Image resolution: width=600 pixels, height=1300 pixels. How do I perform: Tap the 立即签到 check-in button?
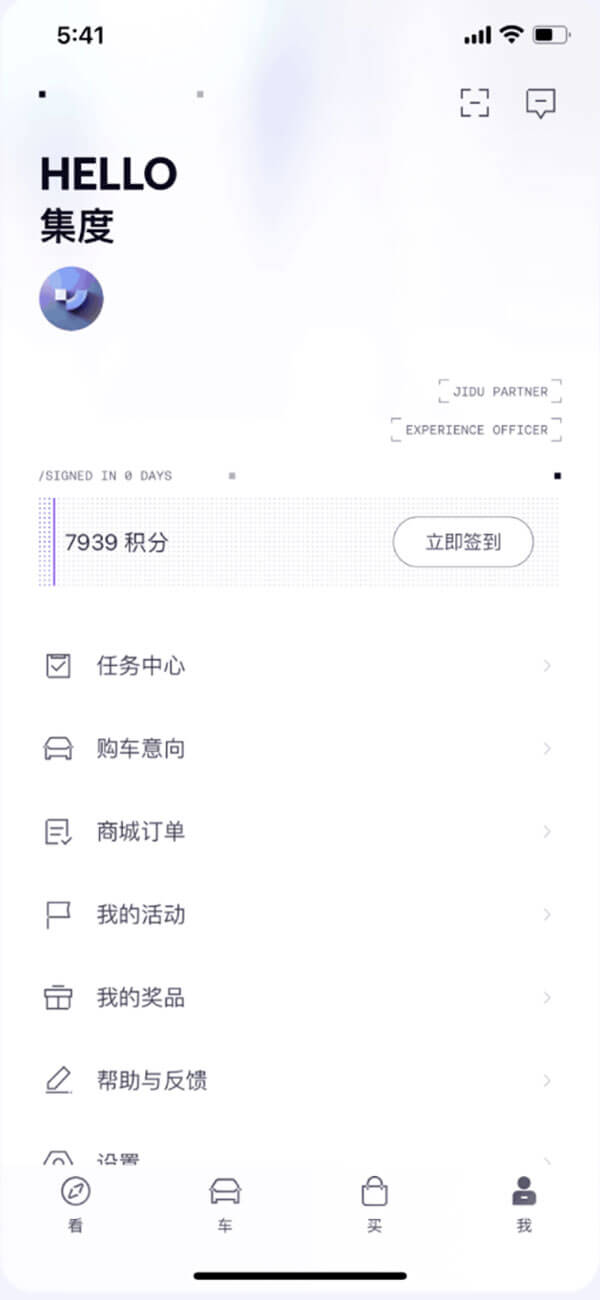point(463,542)
